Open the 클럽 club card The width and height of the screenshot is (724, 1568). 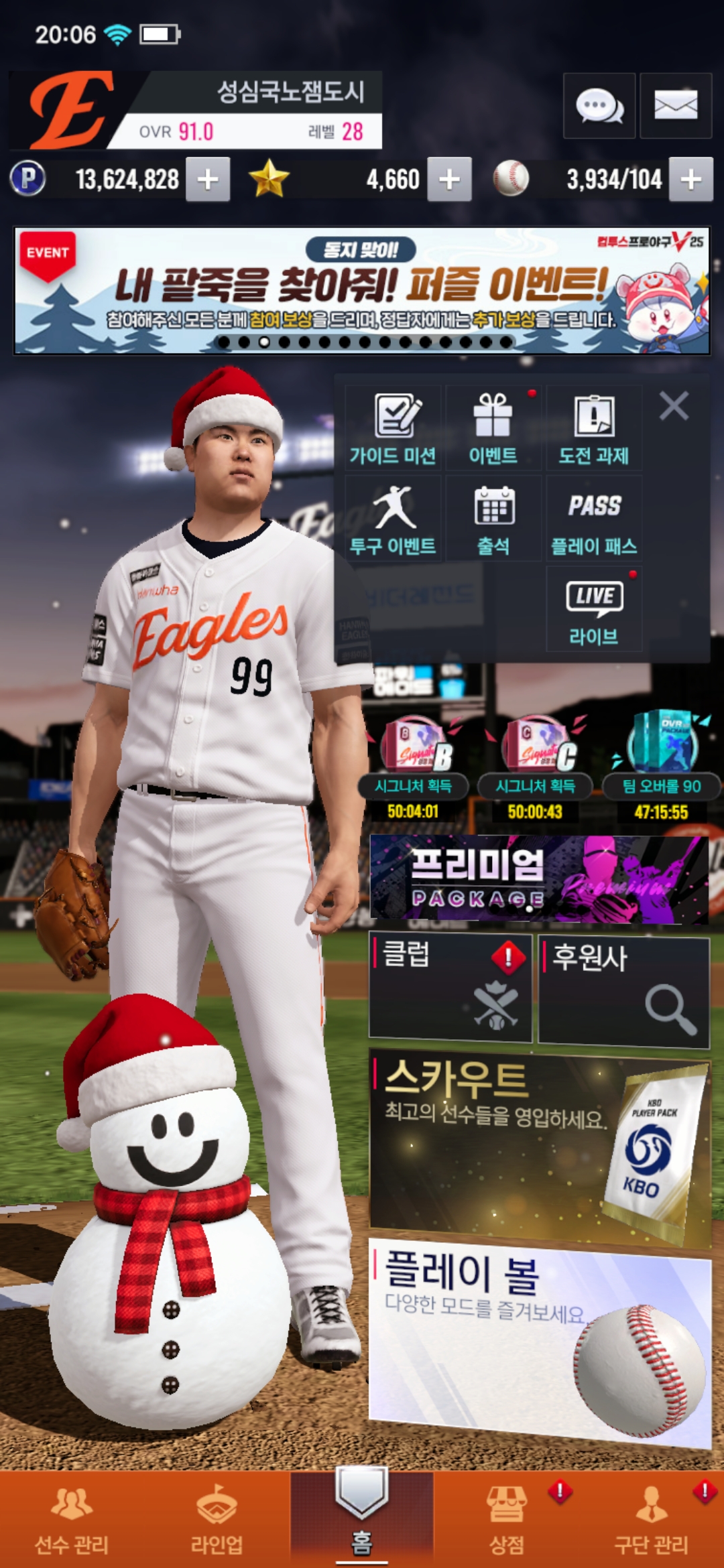click(450, 989)
